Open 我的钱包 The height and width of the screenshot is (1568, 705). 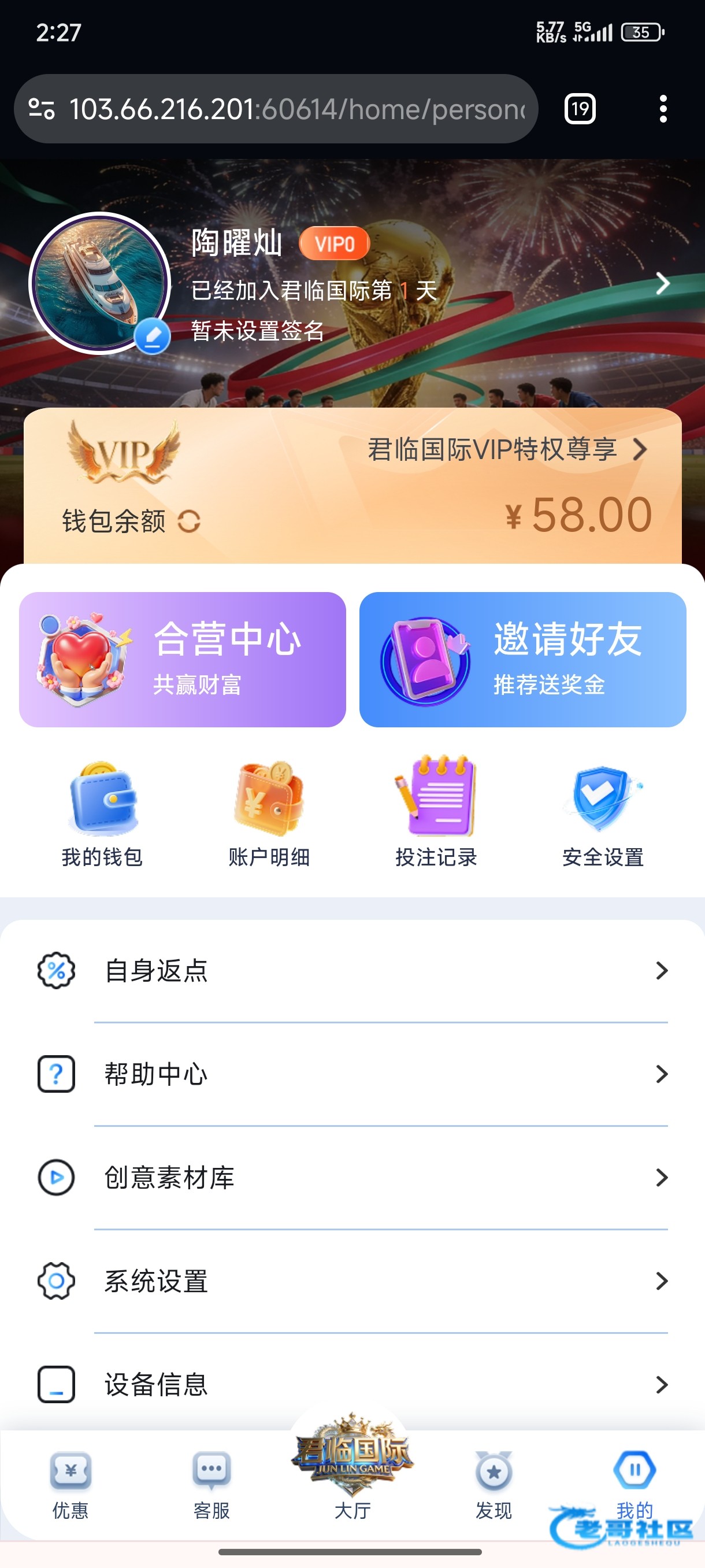(x=102, y=813)
